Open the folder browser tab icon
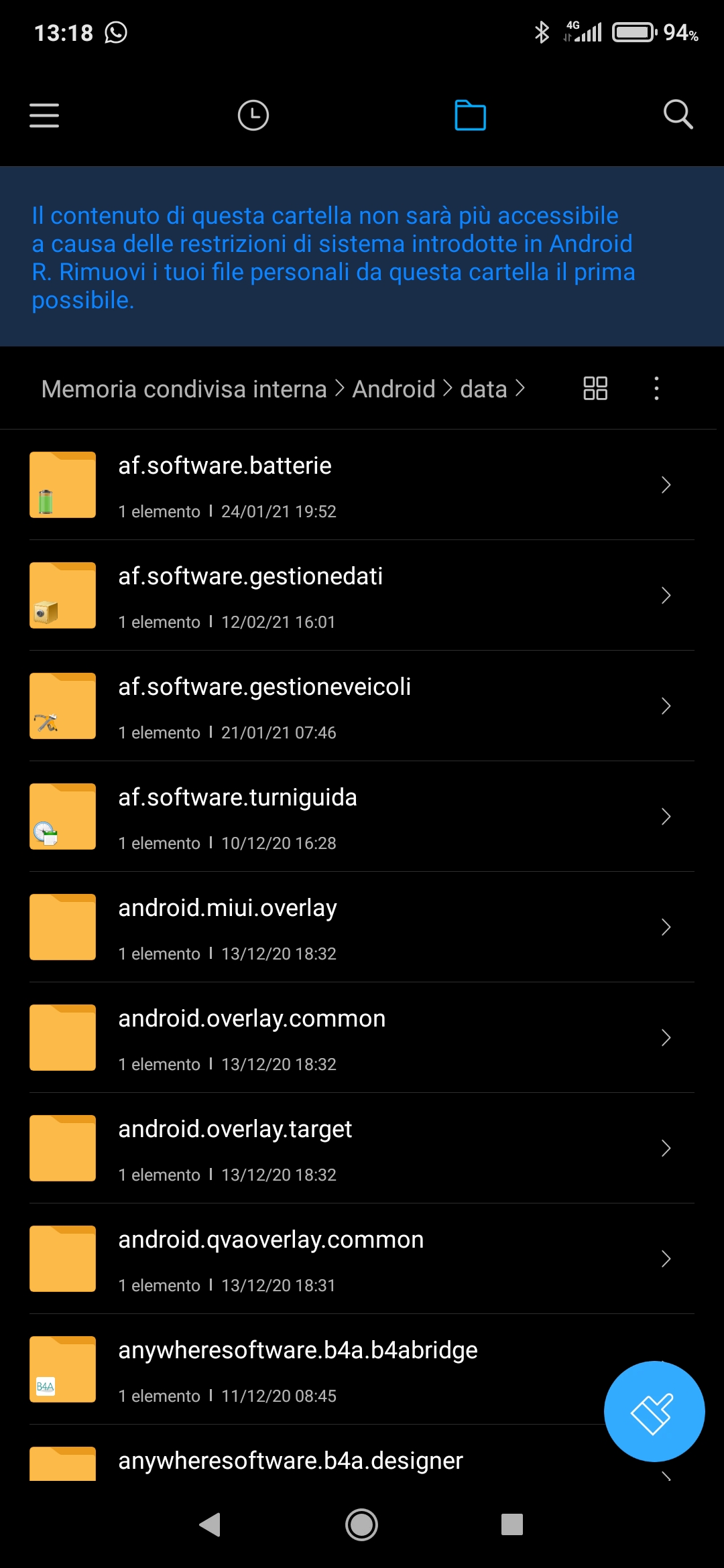The height and width of the screenshot is (1568, 724). coord(470,115)
